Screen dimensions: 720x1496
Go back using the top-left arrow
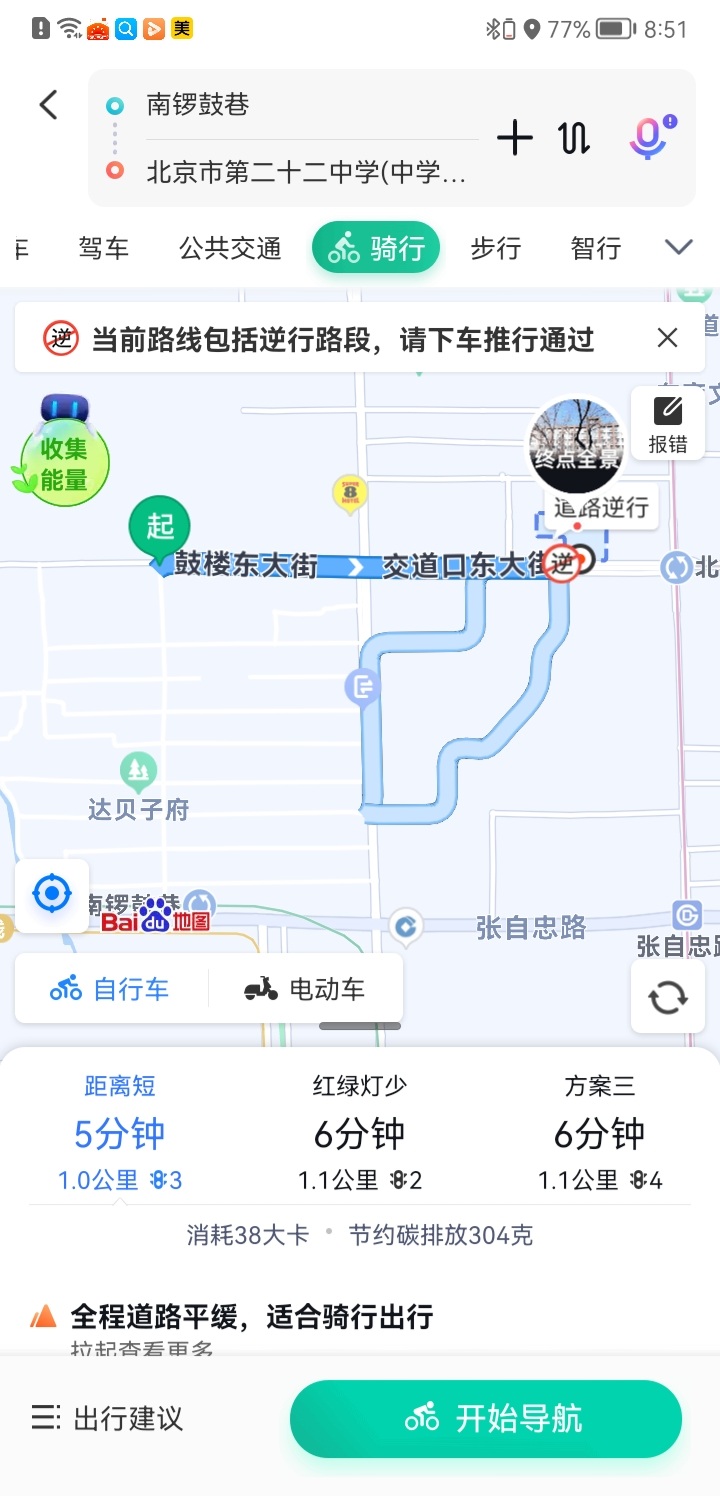[x=48, y=105]
